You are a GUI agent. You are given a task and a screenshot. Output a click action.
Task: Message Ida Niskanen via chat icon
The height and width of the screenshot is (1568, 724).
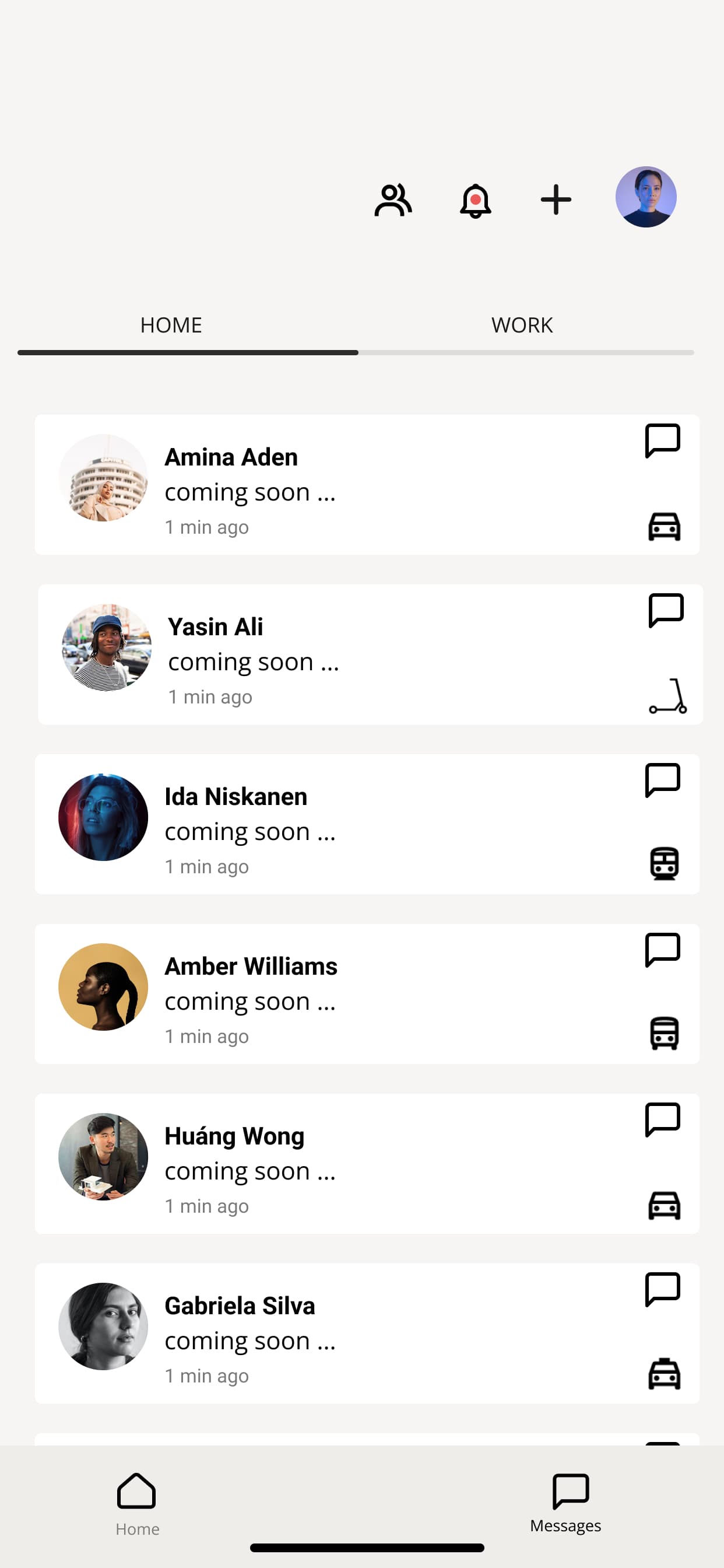[662, 779]
